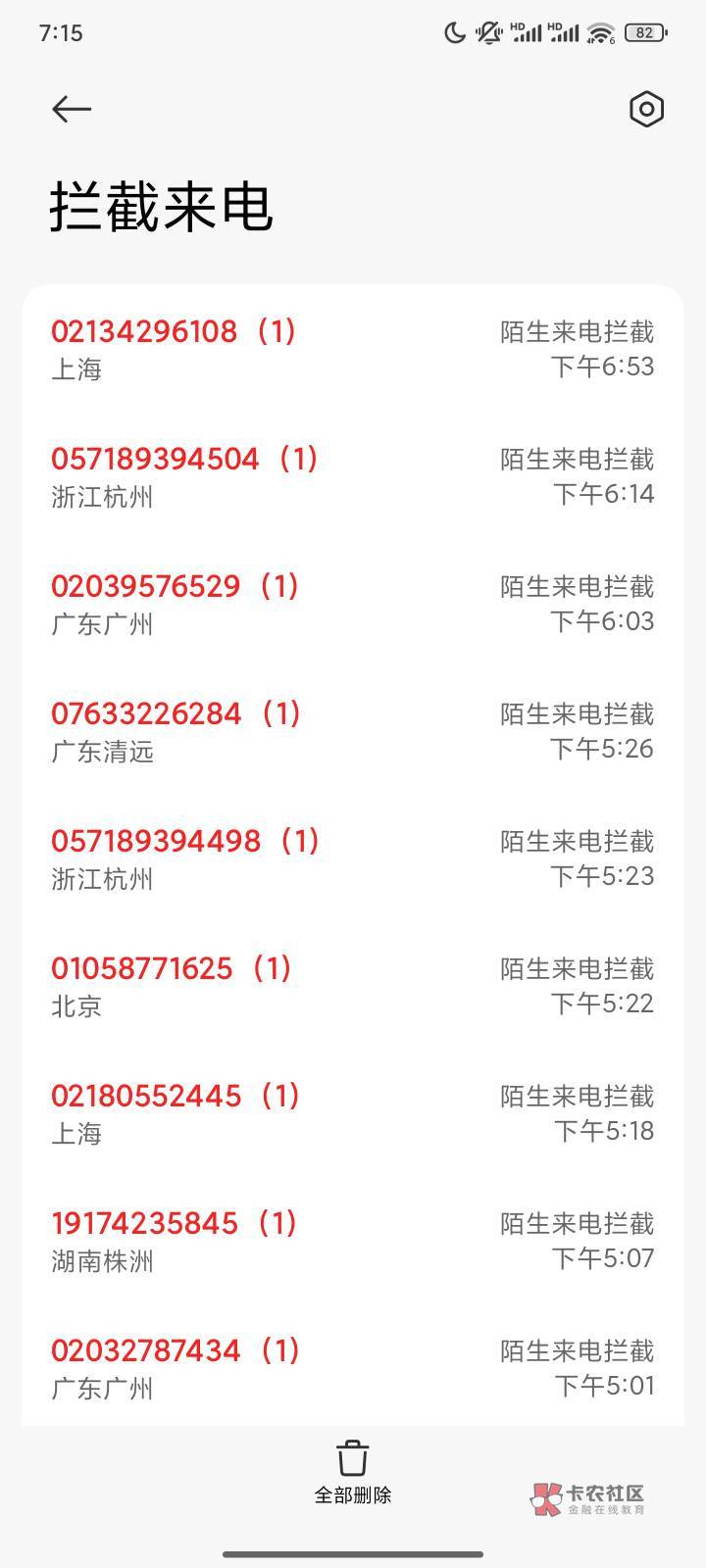
Task: Delete all blocked calls with 全部删除
Action: (x=353, y=1472)
